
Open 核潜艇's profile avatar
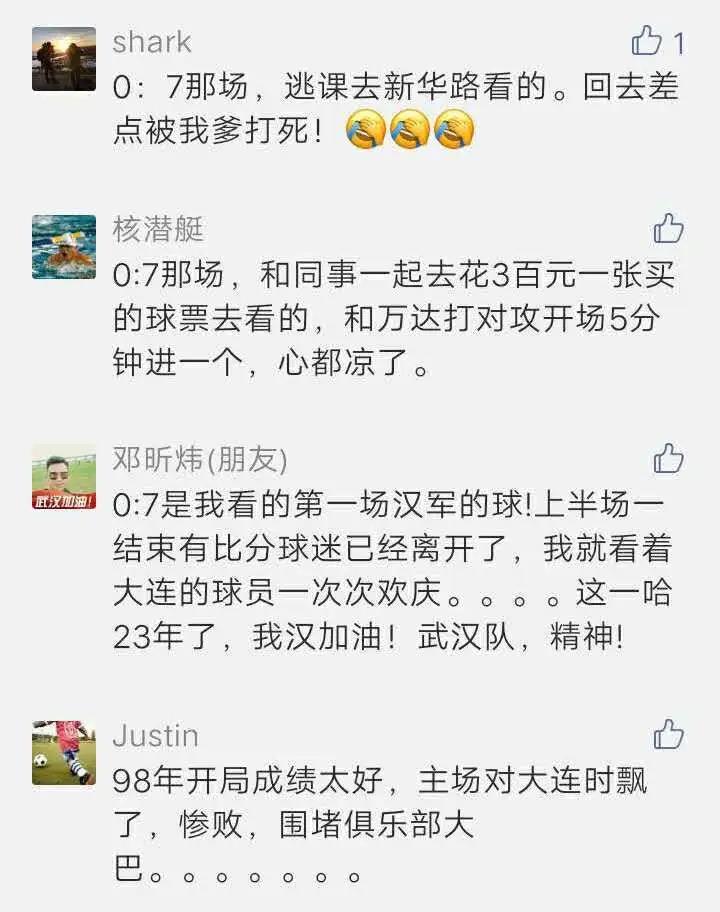point(64,246)
